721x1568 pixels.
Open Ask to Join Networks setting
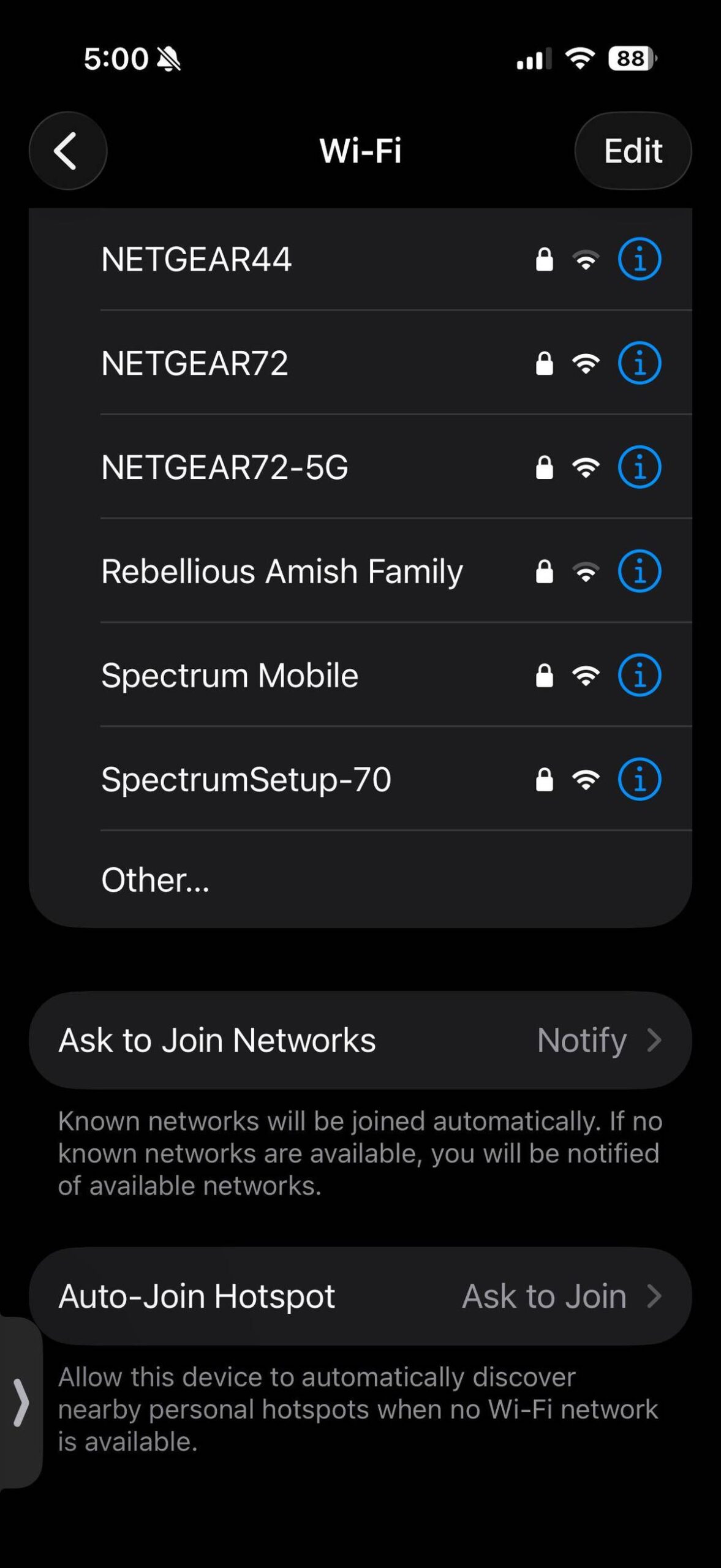360,1040
